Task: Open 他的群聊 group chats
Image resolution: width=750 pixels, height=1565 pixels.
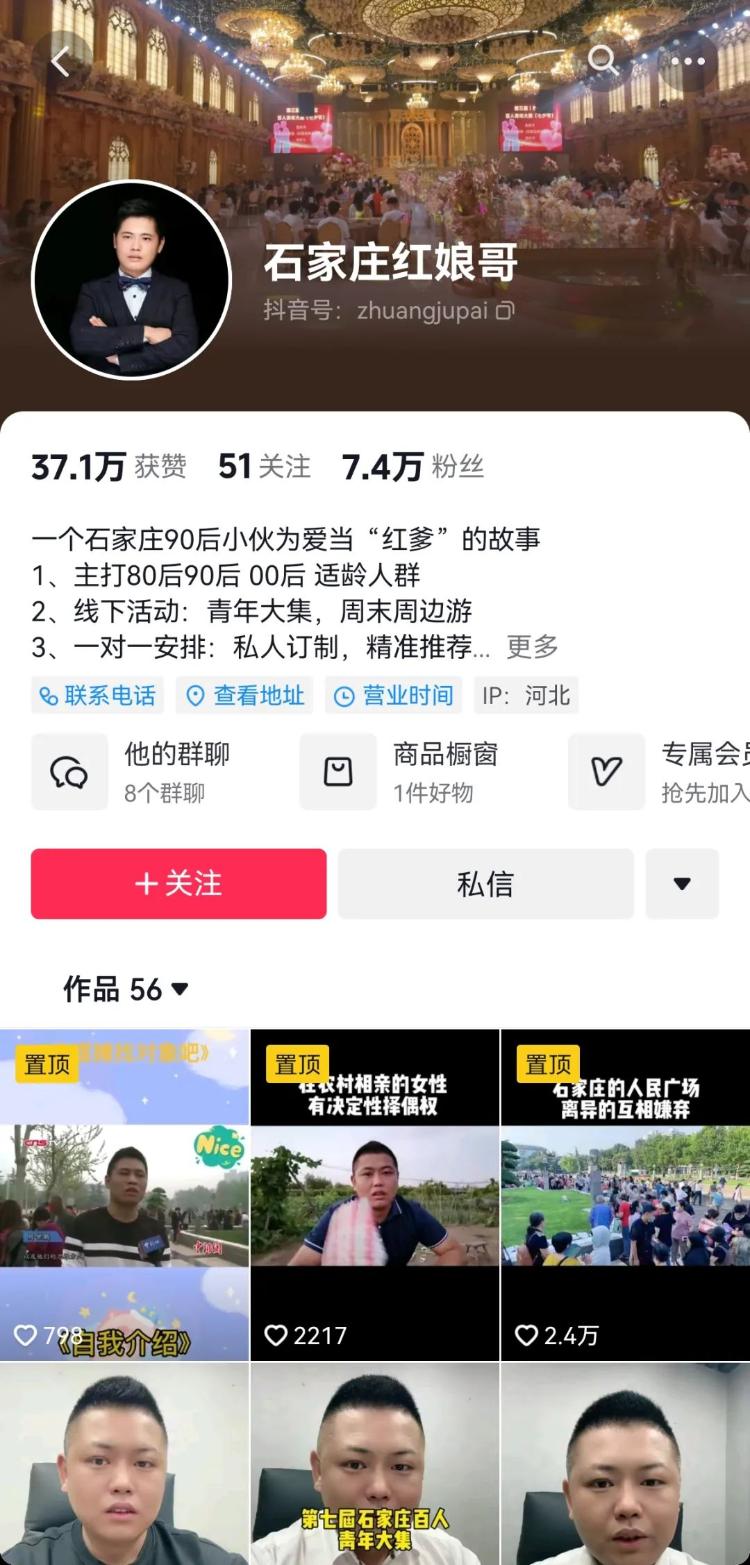Action: click(150, 771)
